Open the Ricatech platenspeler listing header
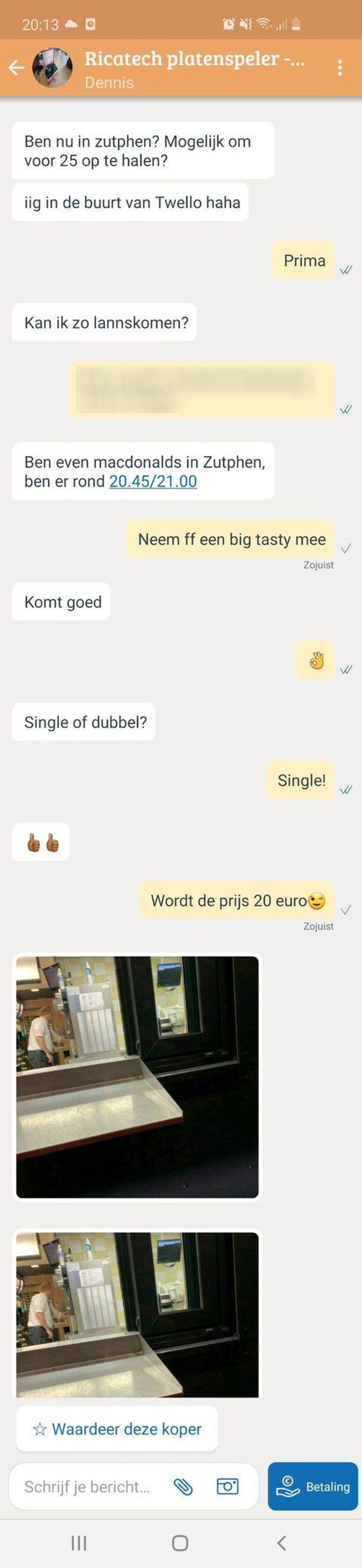This screenshot has width=362, height=1568. [x=193, y=60]
